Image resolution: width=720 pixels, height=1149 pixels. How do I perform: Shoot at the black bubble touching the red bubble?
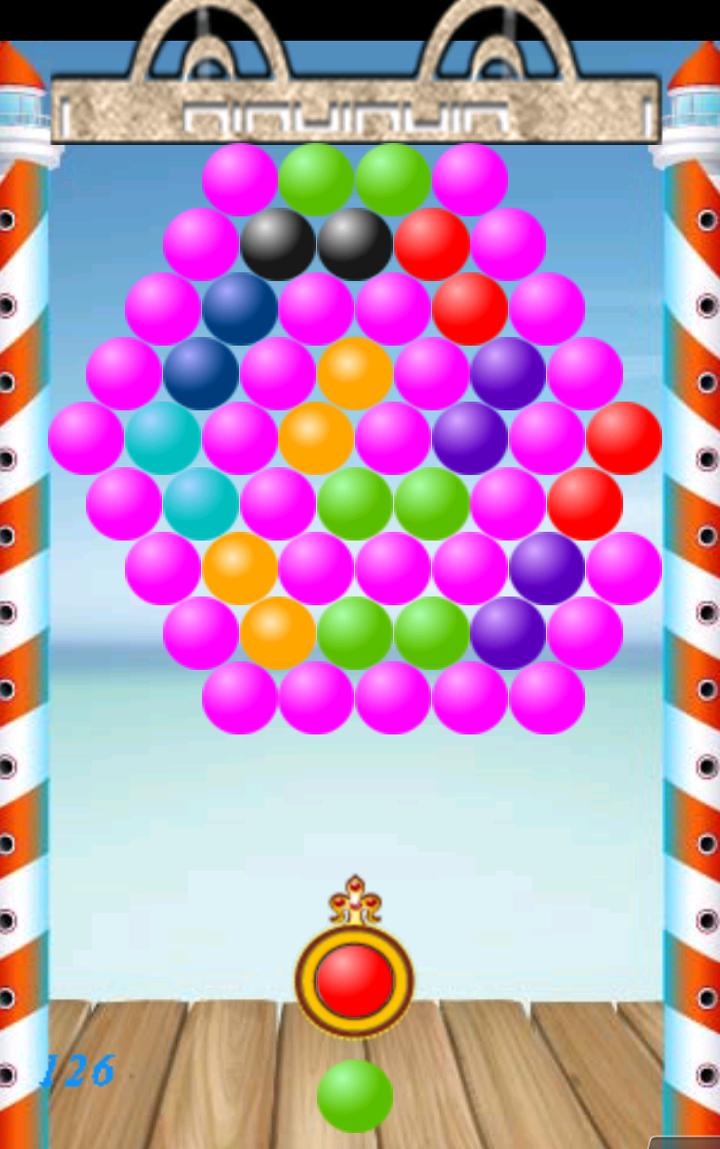click(x=355, y=244)
